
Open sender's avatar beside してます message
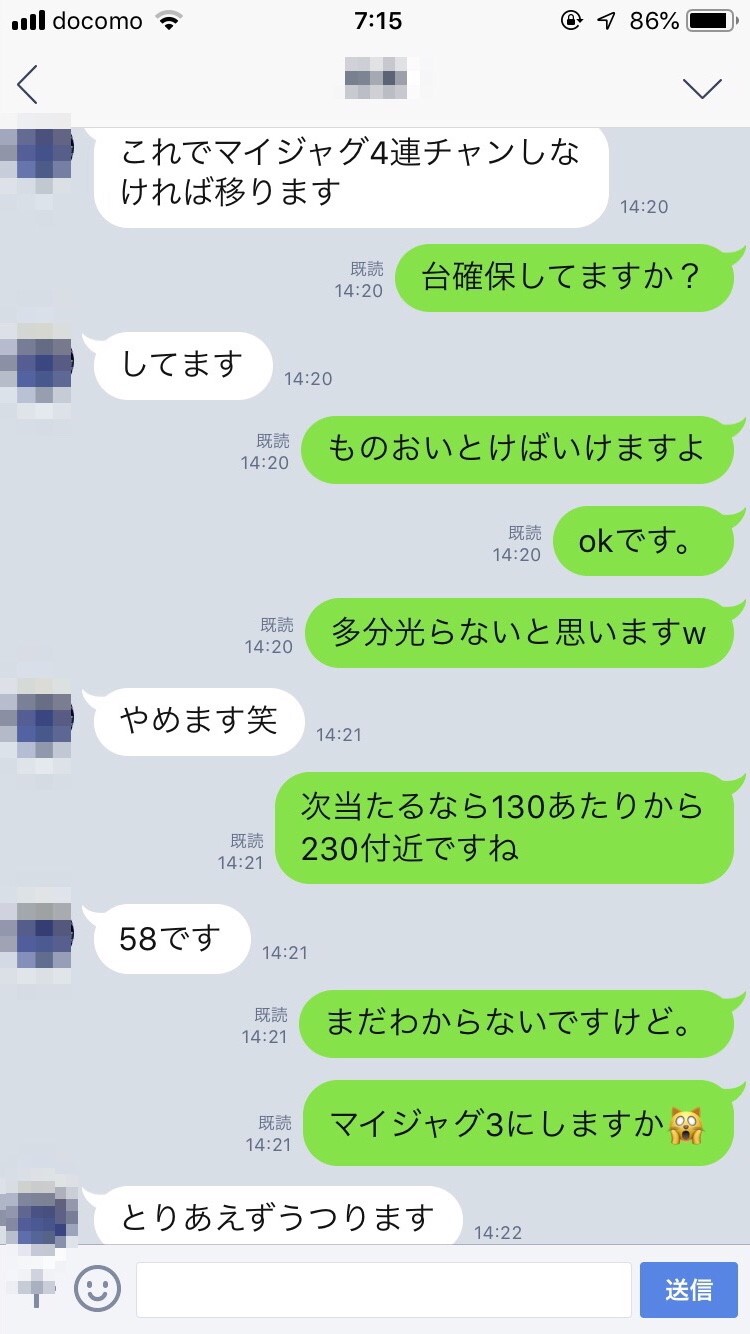[38, 367]
